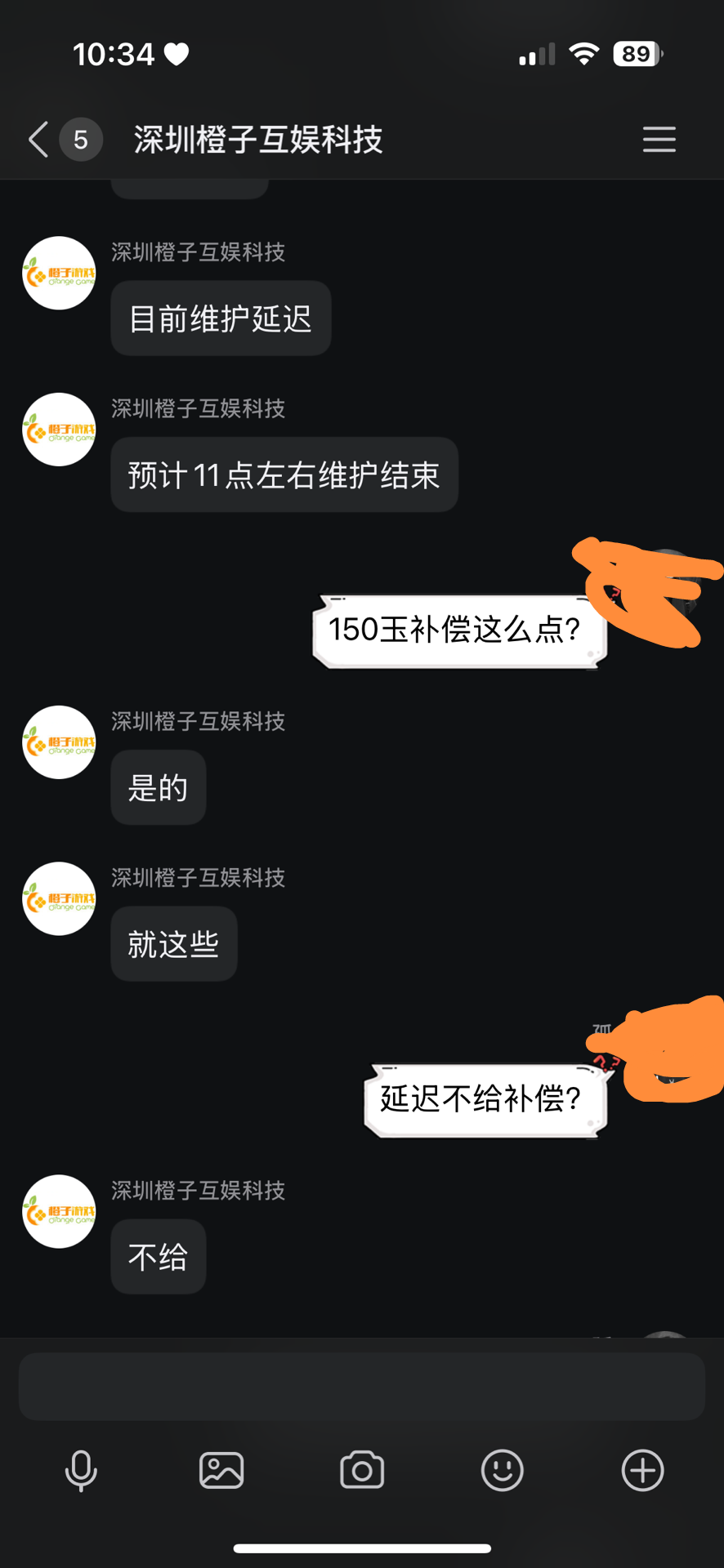Tap the unread badge showing 5

tap(80, 140)
